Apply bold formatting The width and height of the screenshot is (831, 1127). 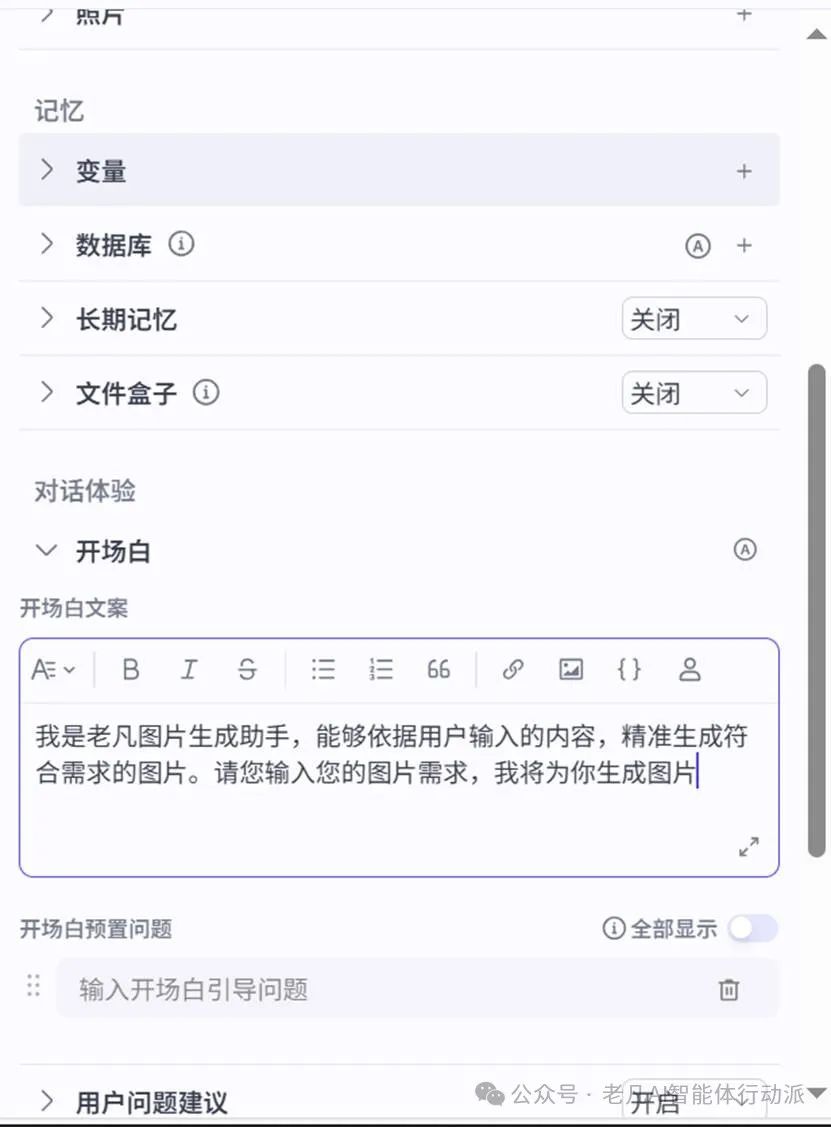pos(130,670)
